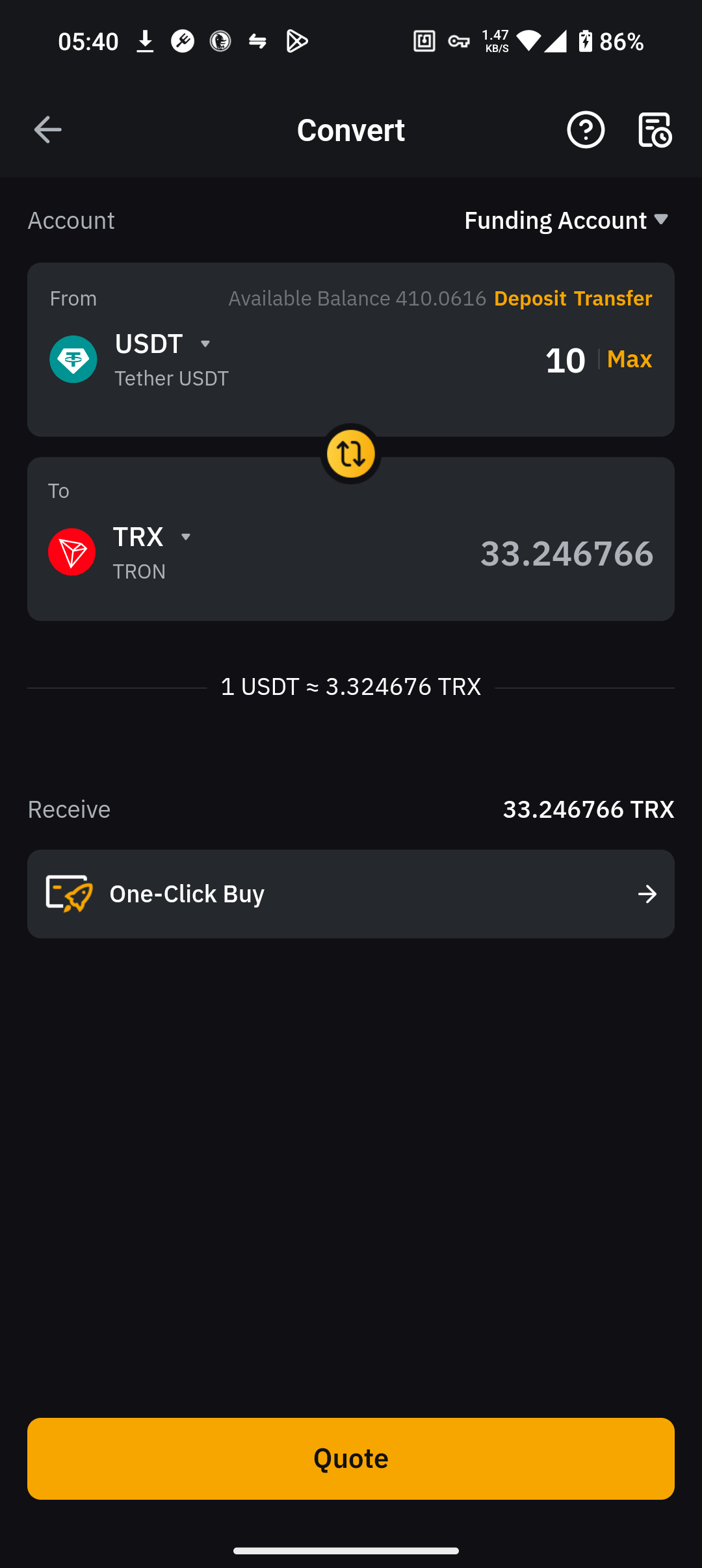Edit the From amount field

565,360
